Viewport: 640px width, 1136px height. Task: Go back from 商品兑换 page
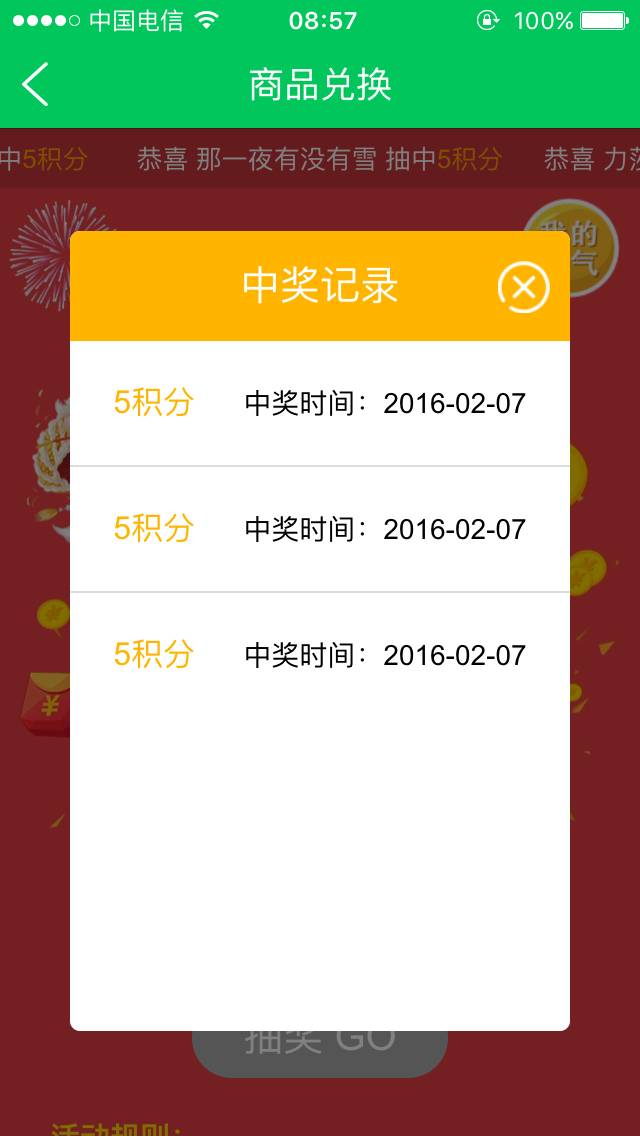pos(36,85)
